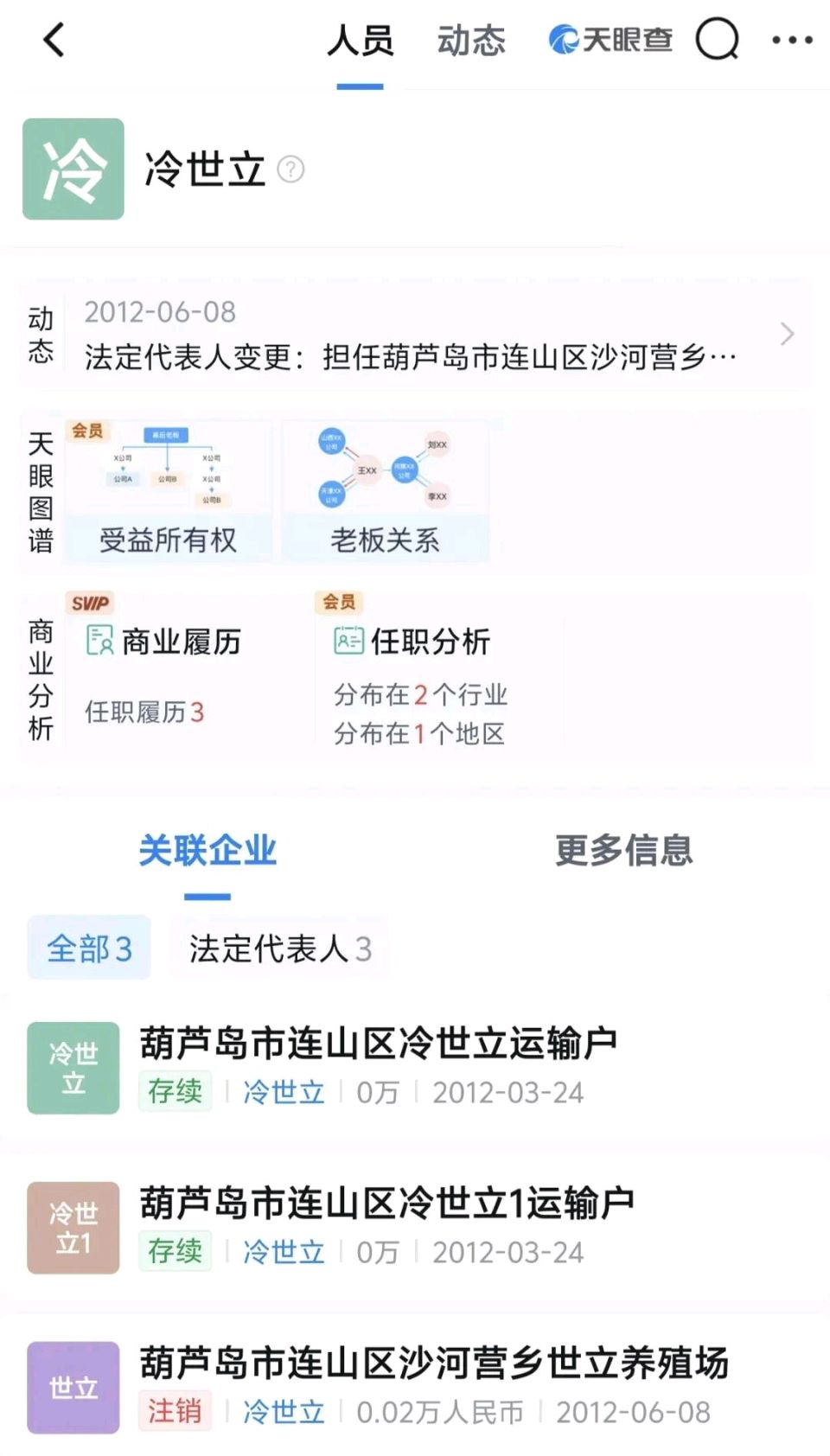Select the 全部3 filter chip

[89, 948]
